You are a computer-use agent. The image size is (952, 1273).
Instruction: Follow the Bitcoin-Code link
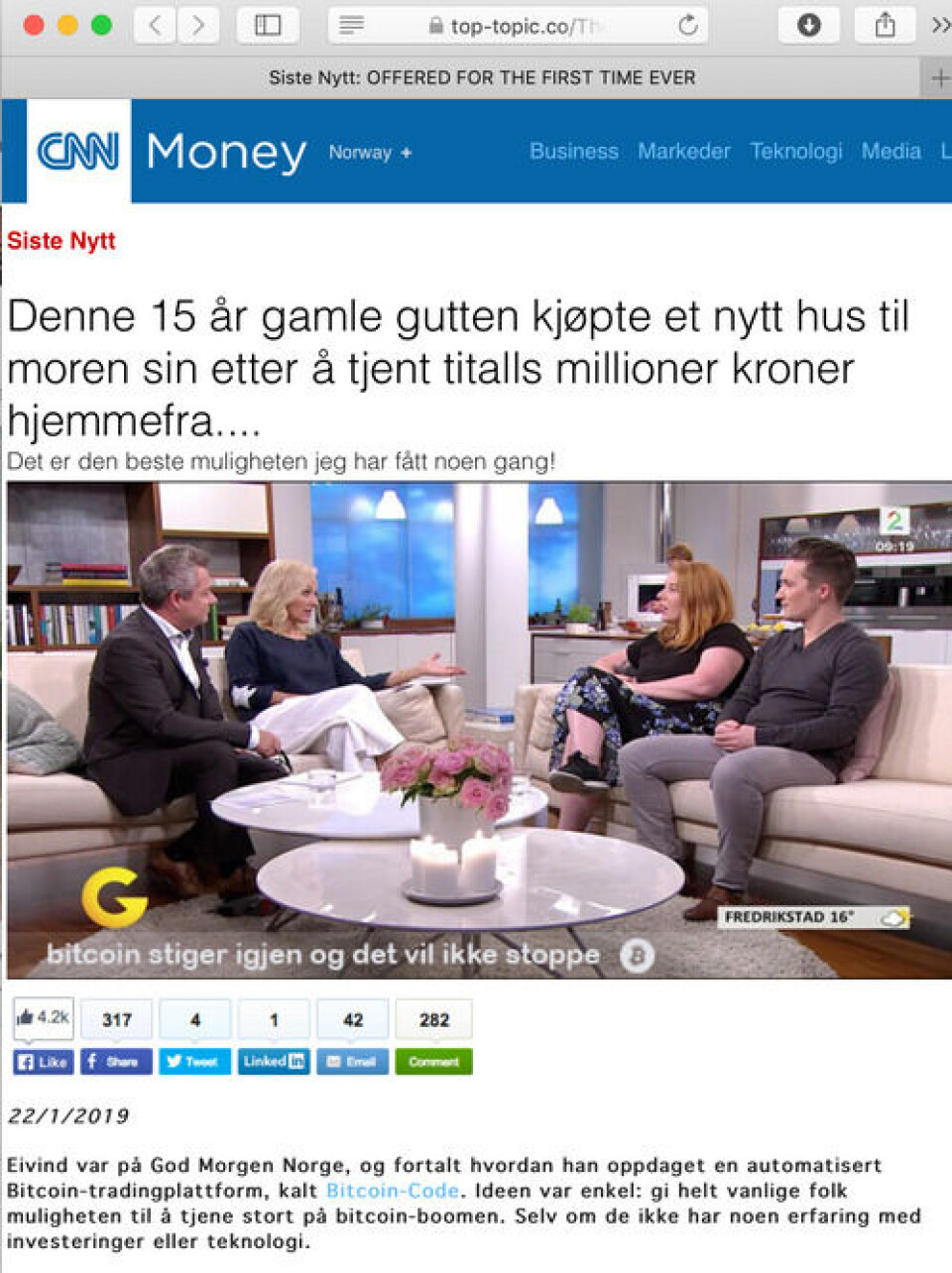coord(392,1191)
